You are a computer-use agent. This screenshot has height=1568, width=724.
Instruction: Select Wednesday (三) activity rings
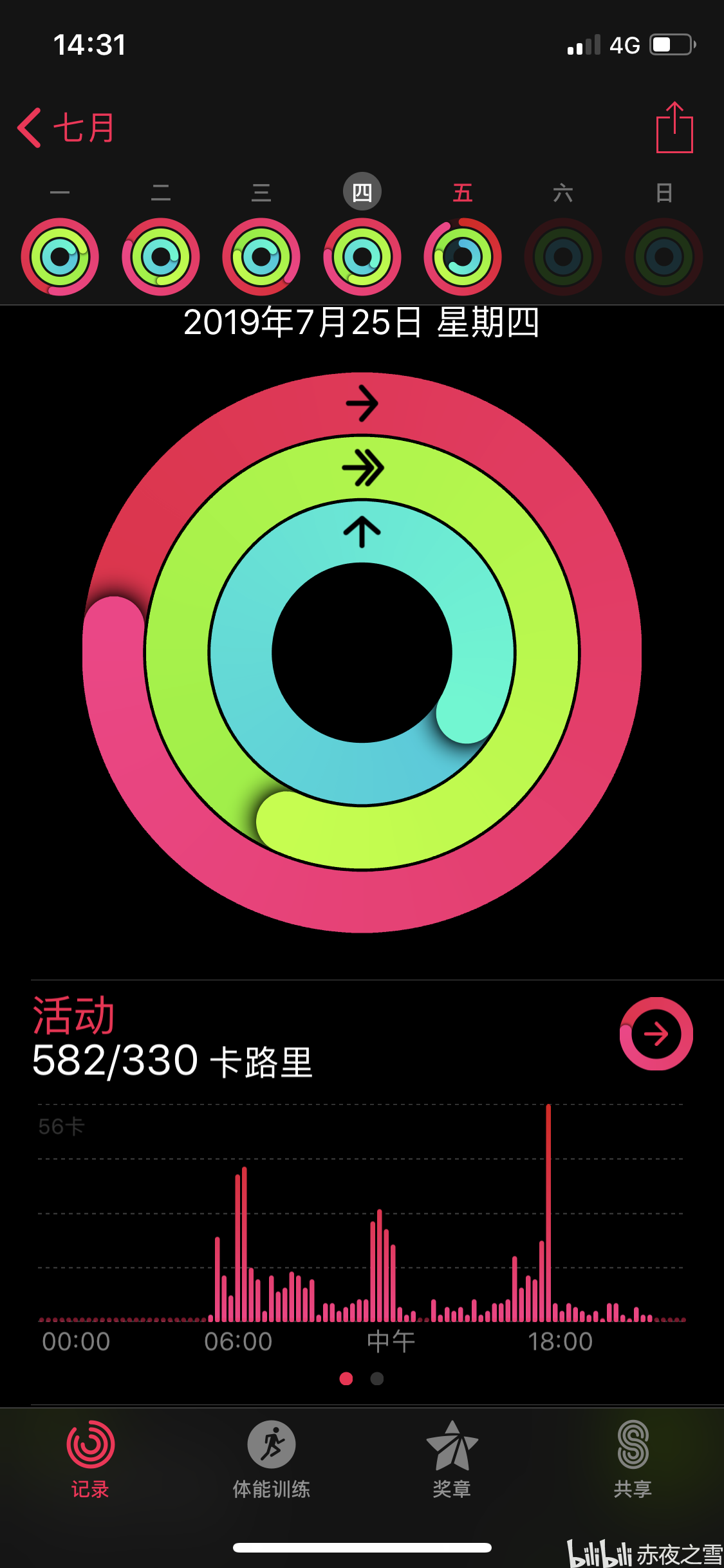tap(261, 257)
